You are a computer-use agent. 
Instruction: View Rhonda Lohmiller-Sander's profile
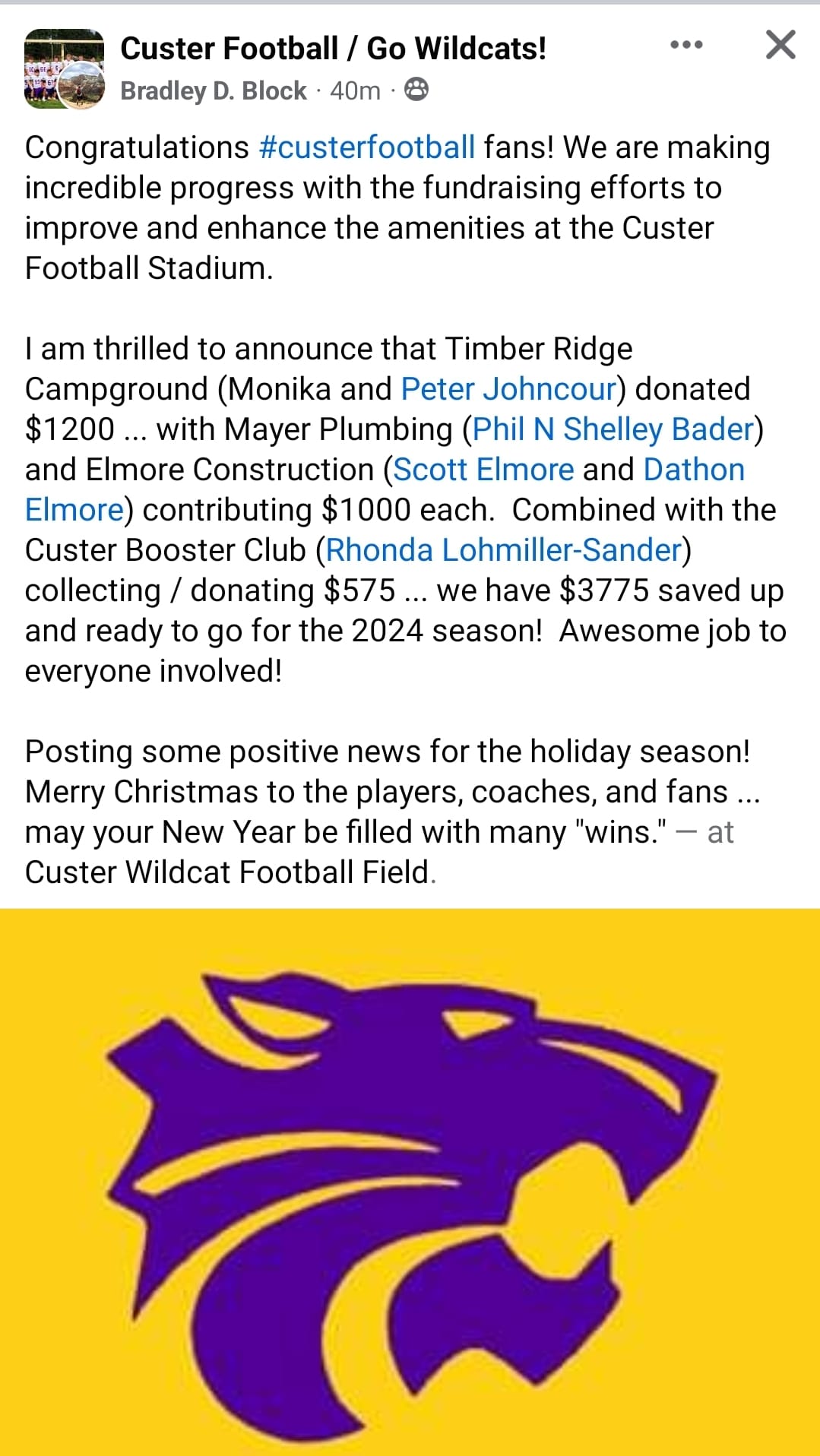[504, 550]
